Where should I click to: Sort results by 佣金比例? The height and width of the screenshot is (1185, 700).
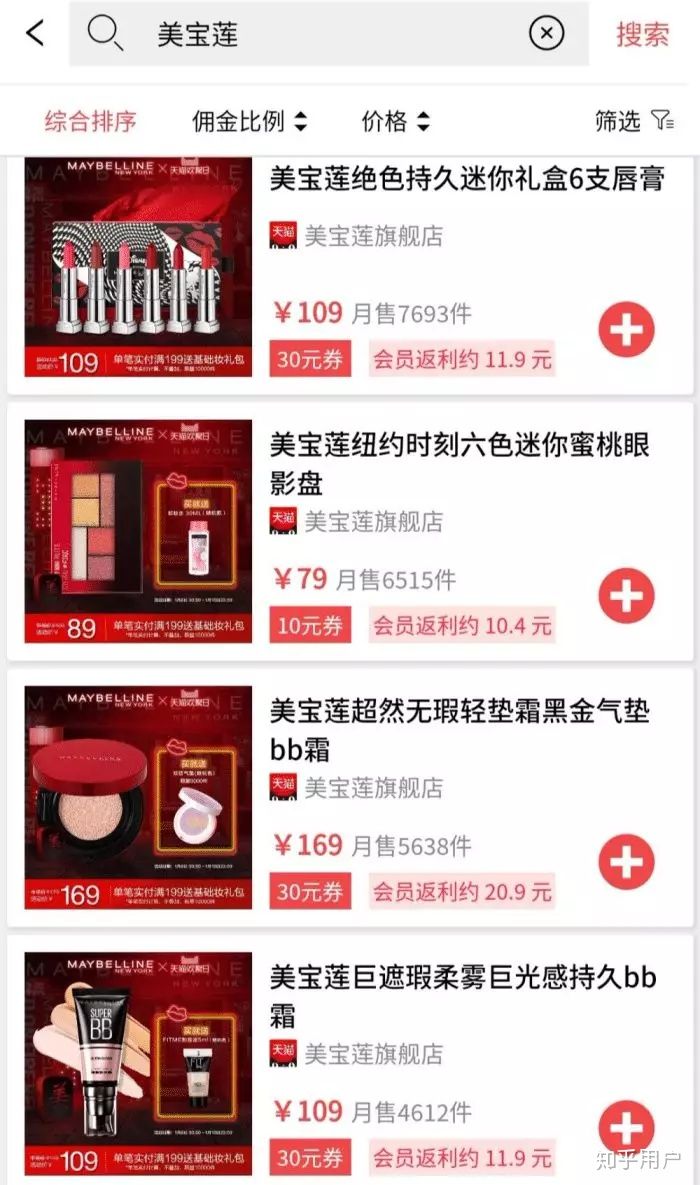pos(249,122)
